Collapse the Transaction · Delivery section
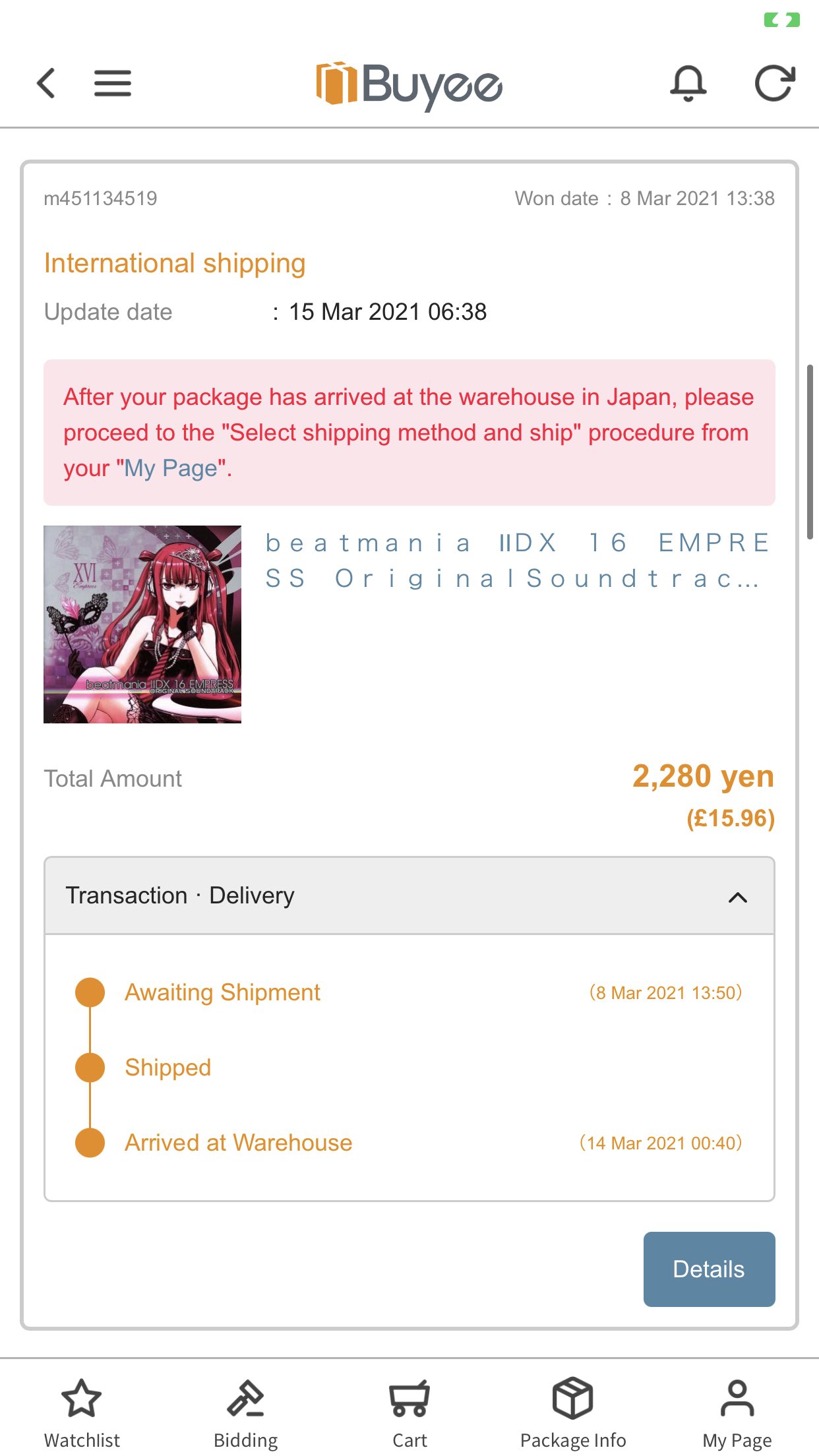 (737, 897)
